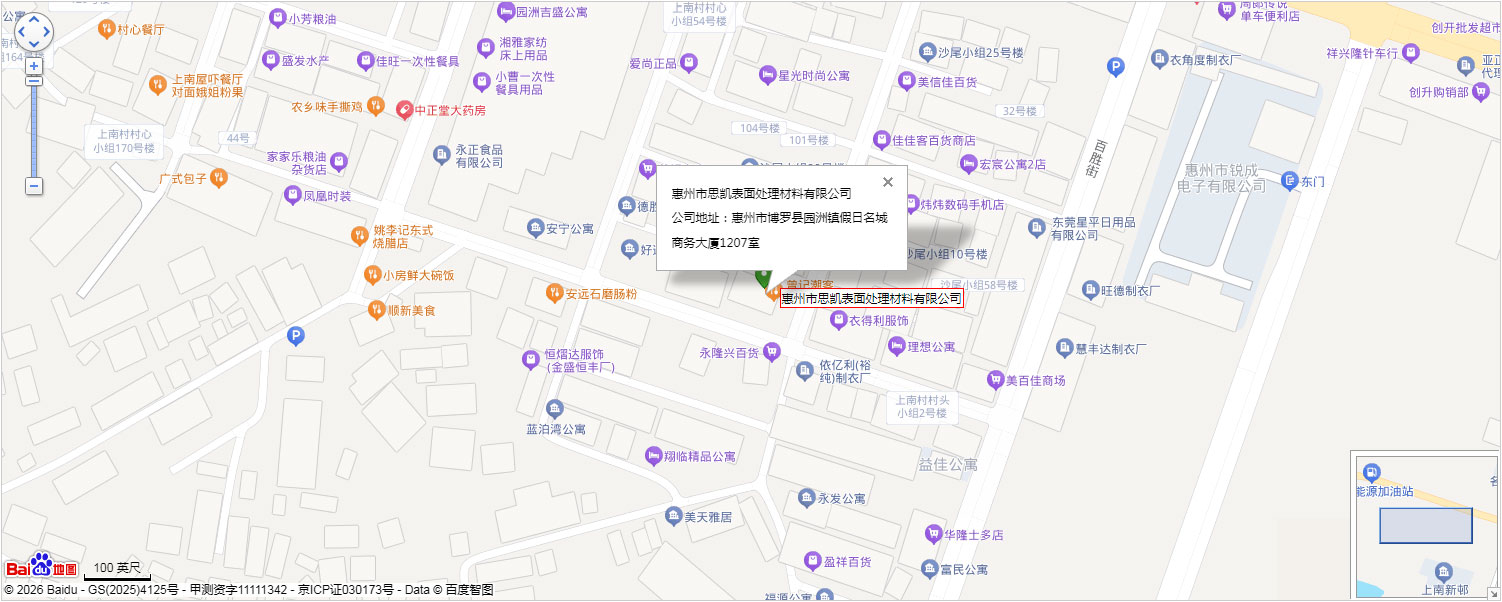Close the company address info window
The image size is (1502, 602).
point(887,182)
